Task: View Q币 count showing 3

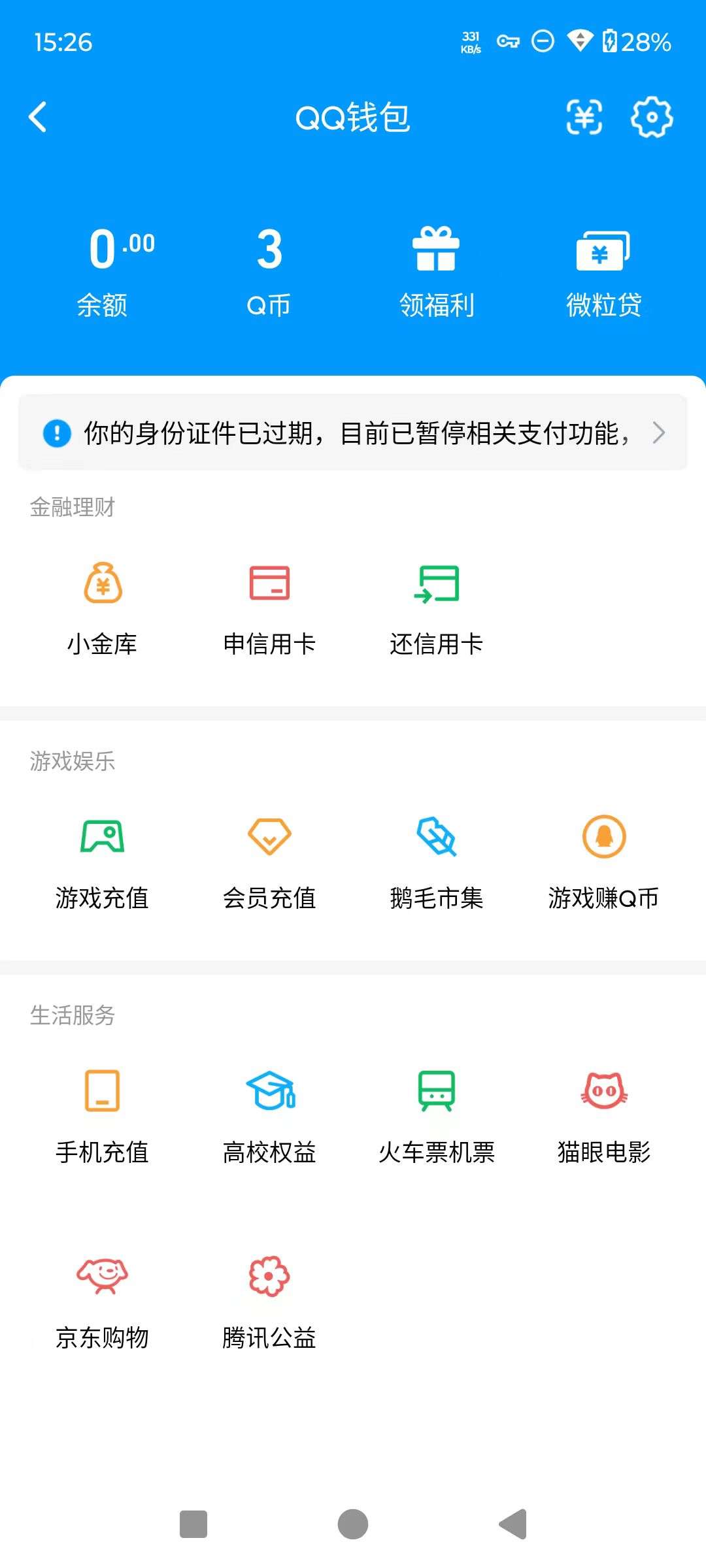Action: (268, 268)
